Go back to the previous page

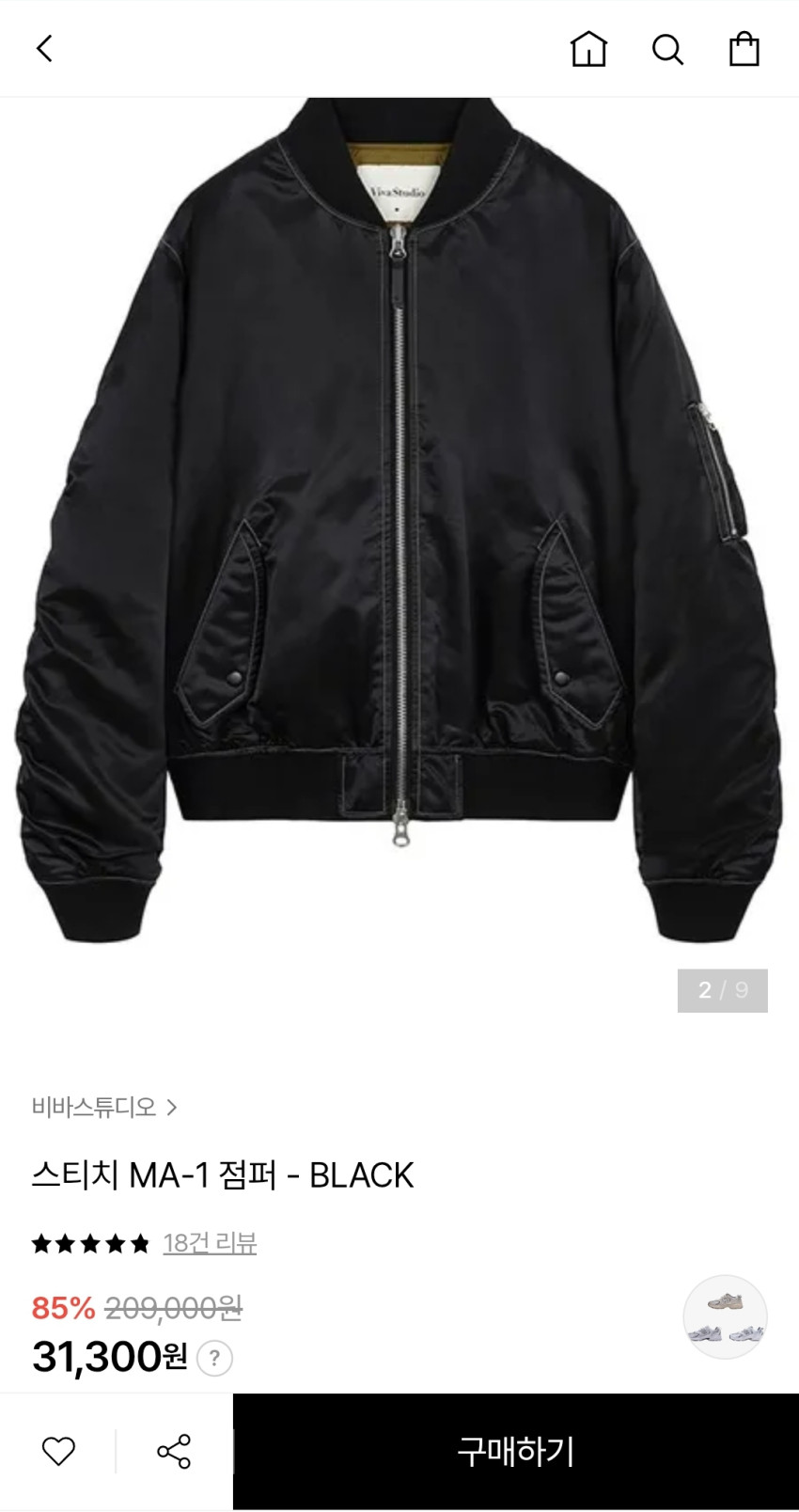[45, 48]
